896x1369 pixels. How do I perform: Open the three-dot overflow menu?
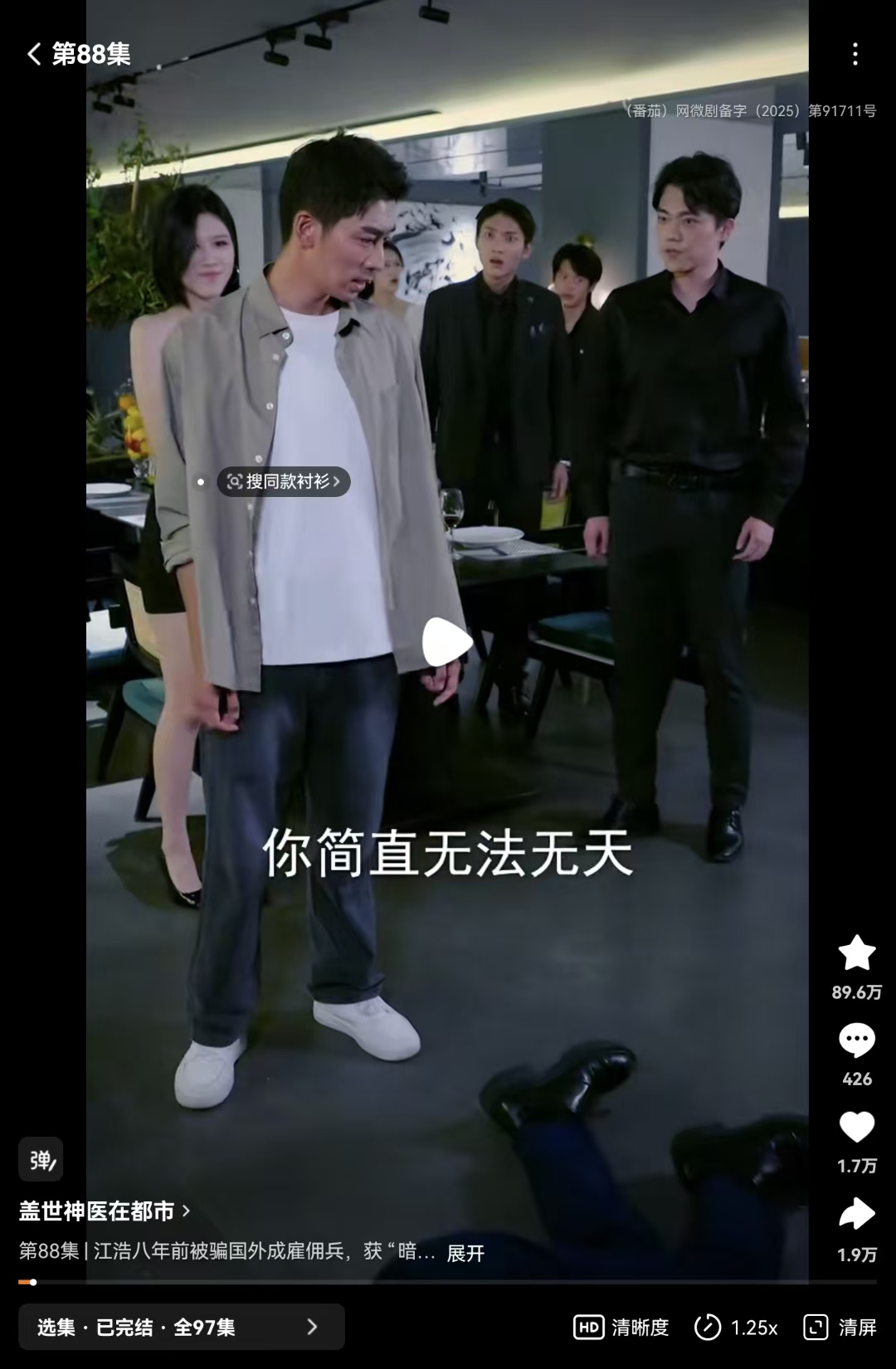tap(855, 54)
